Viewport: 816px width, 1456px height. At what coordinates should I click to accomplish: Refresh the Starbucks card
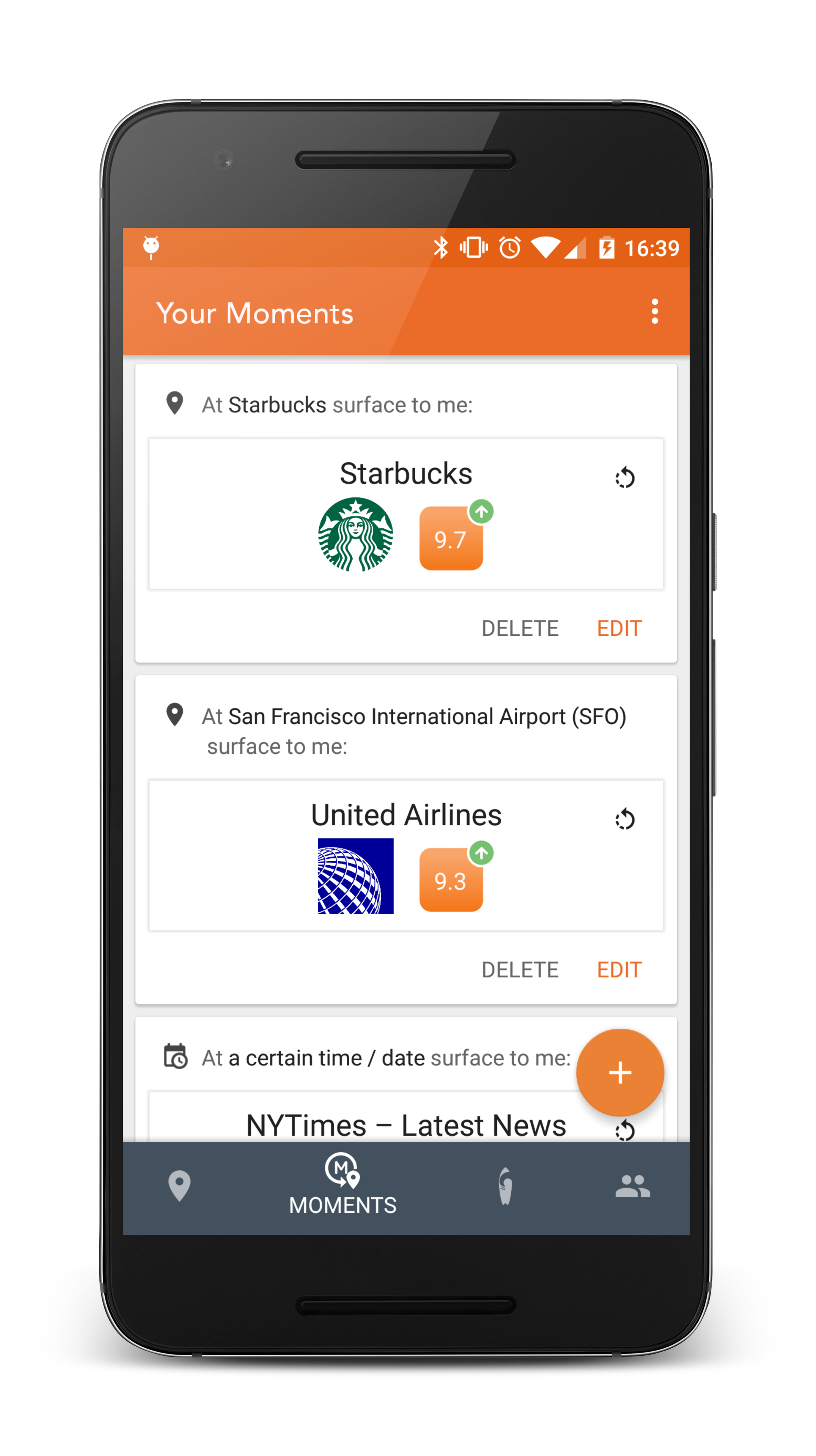pos(625,478)
